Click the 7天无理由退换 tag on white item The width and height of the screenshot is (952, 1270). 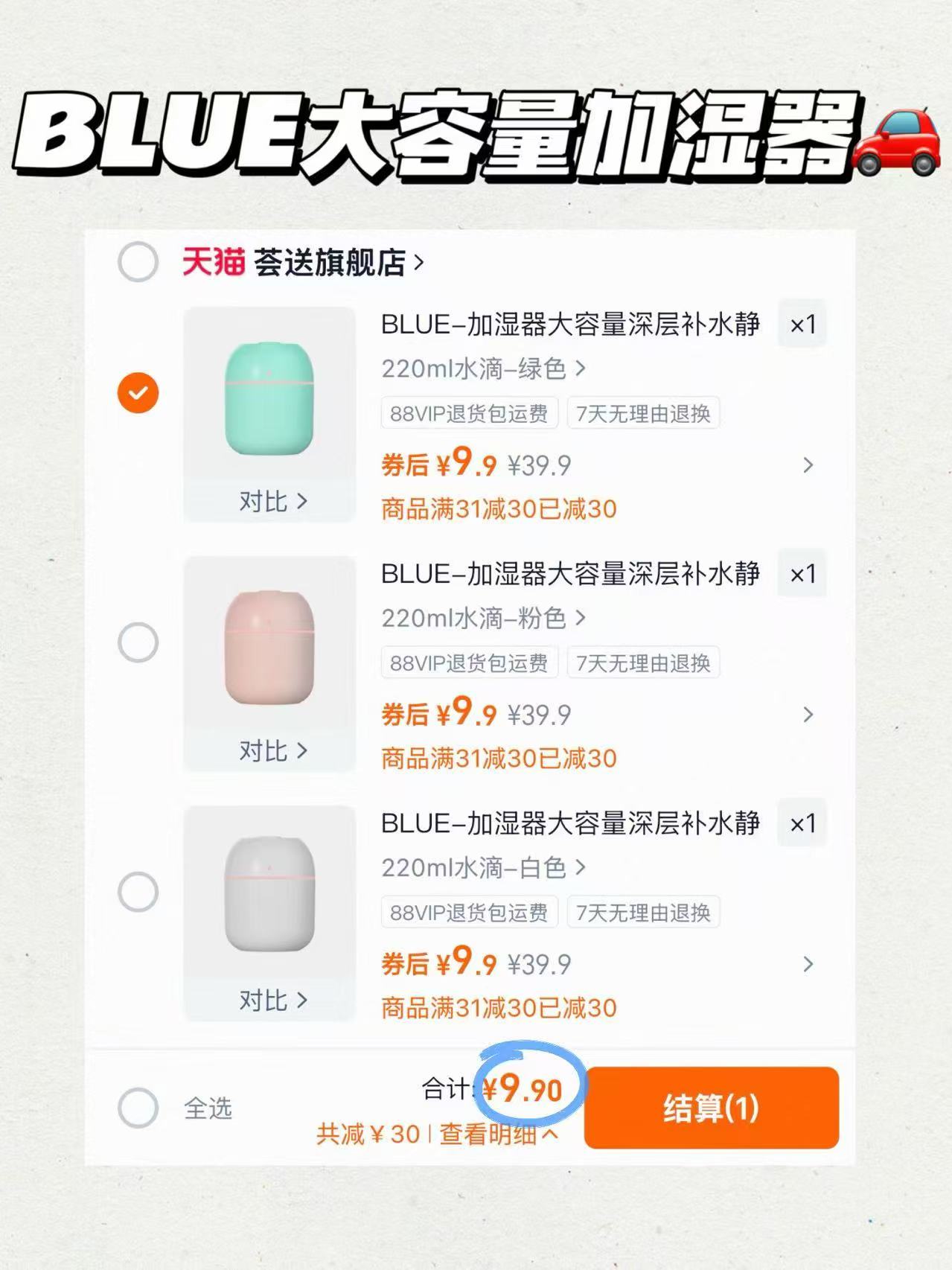coord(643,912)
